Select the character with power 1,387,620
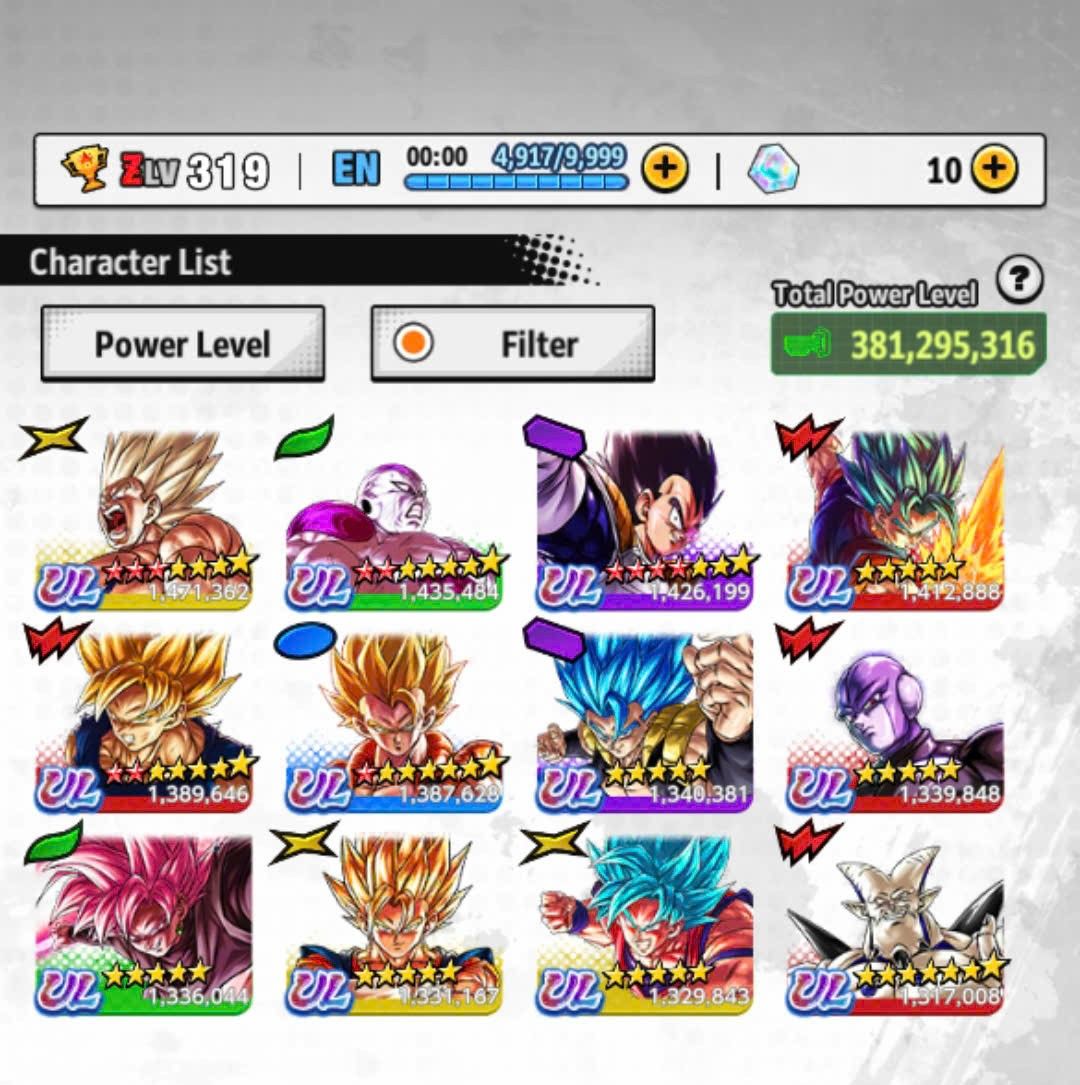1080x1085 pixels. tap(394, 722)
